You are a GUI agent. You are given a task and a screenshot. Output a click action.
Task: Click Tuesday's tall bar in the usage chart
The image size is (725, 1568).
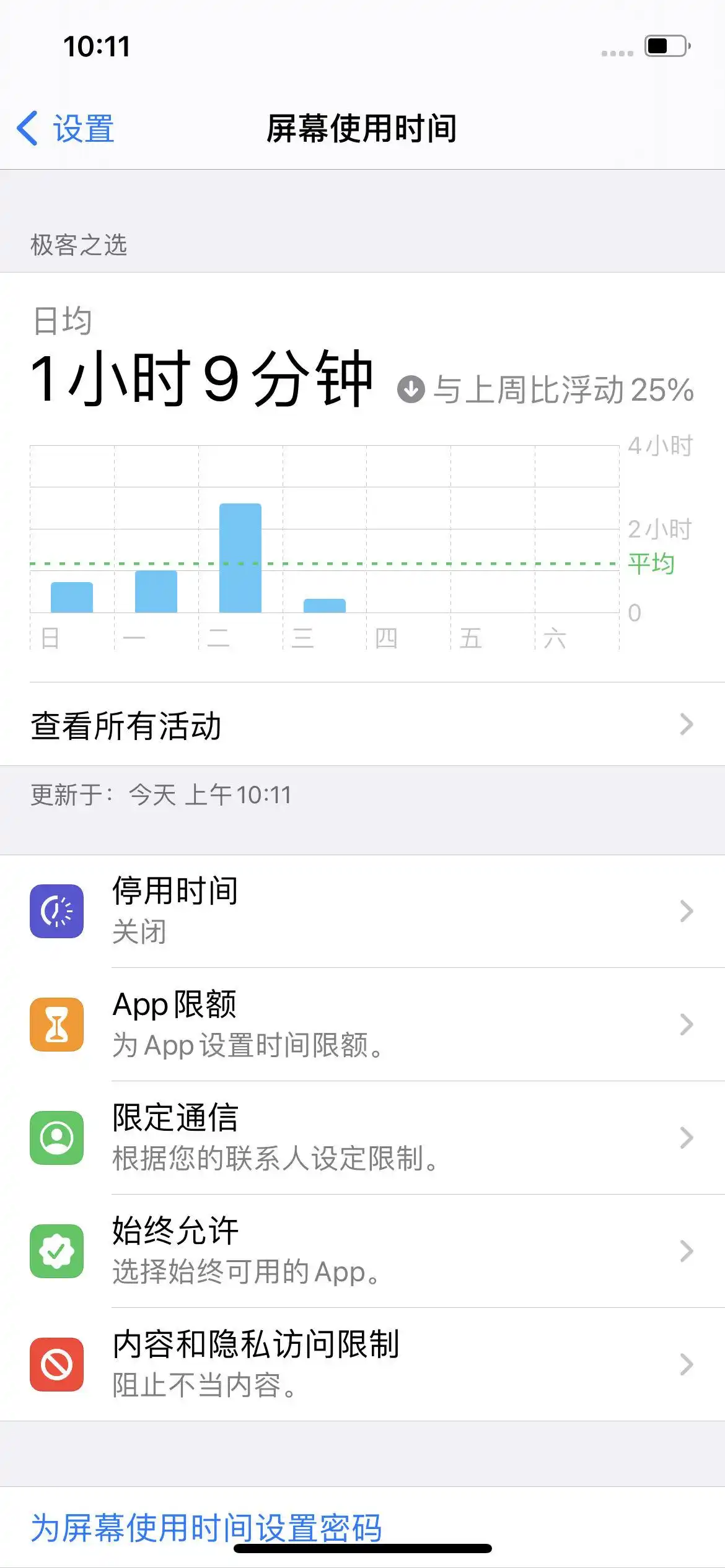point(240,557)
